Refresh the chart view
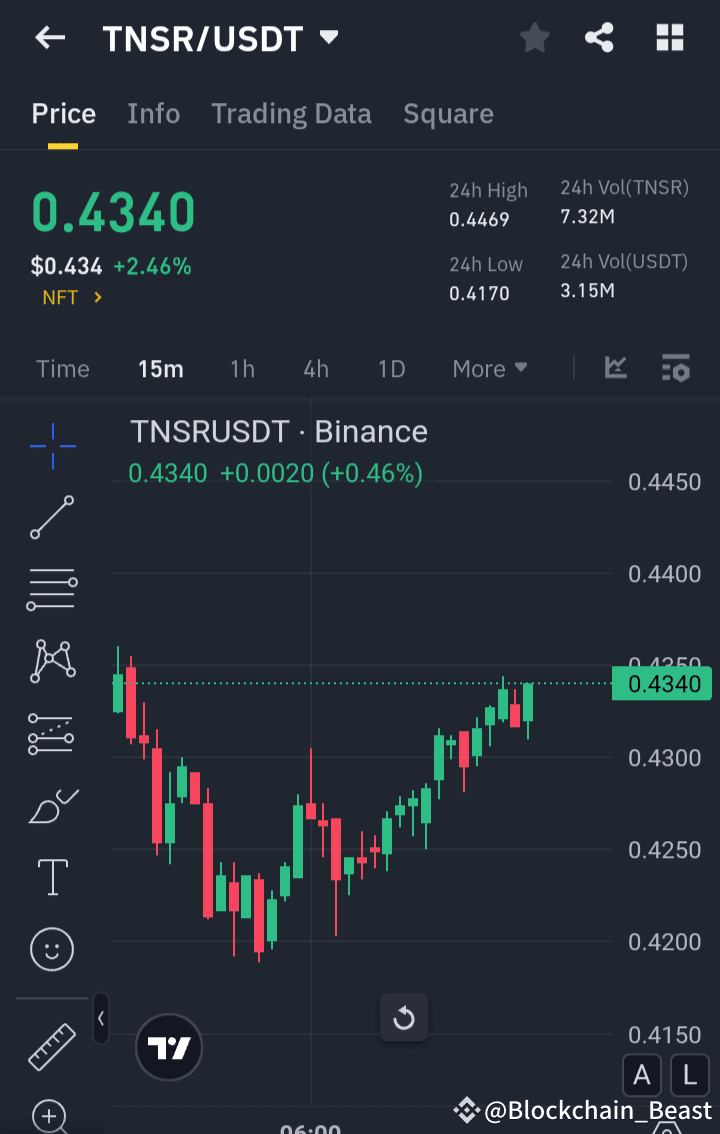The image size is (720, 1134). (x=404, y=1018)
